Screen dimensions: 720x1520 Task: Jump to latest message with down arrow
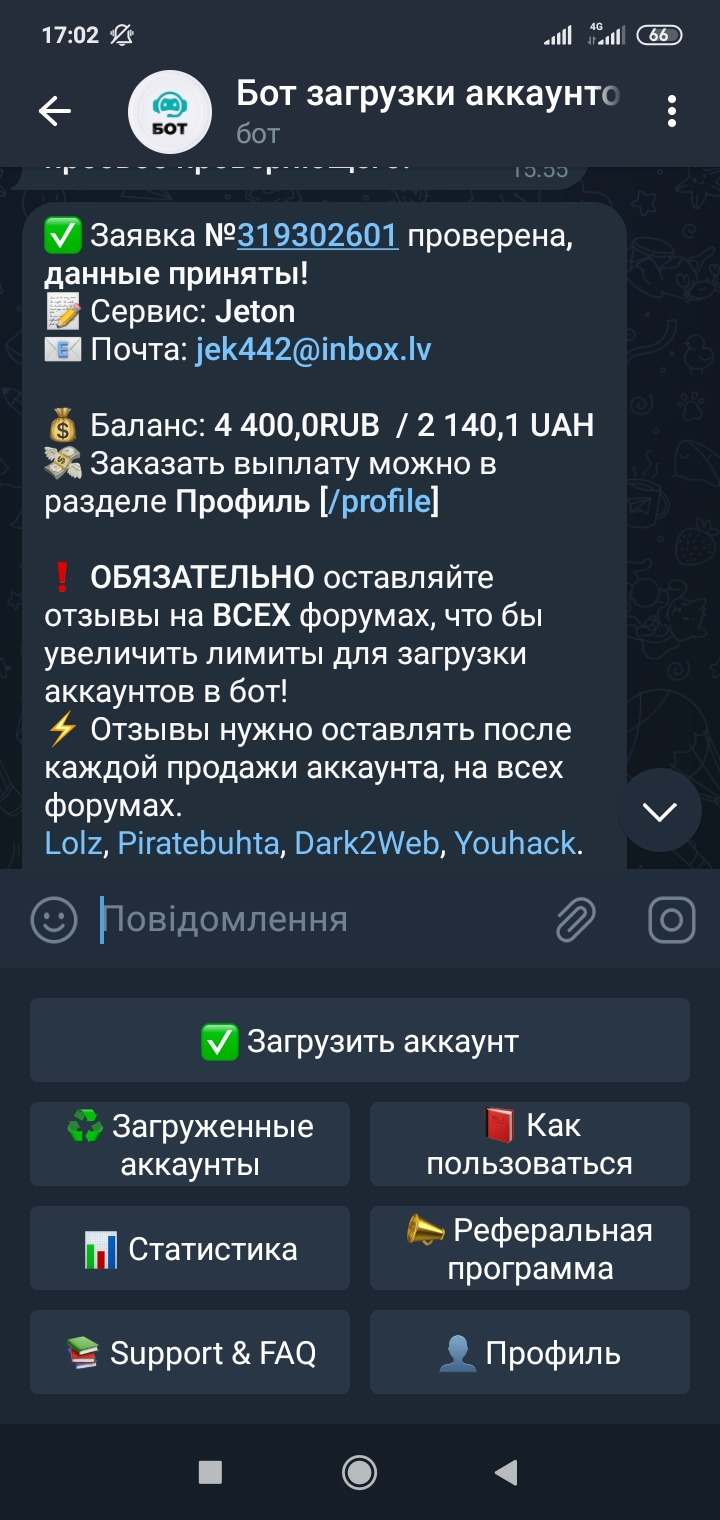(x=660, y=811)
